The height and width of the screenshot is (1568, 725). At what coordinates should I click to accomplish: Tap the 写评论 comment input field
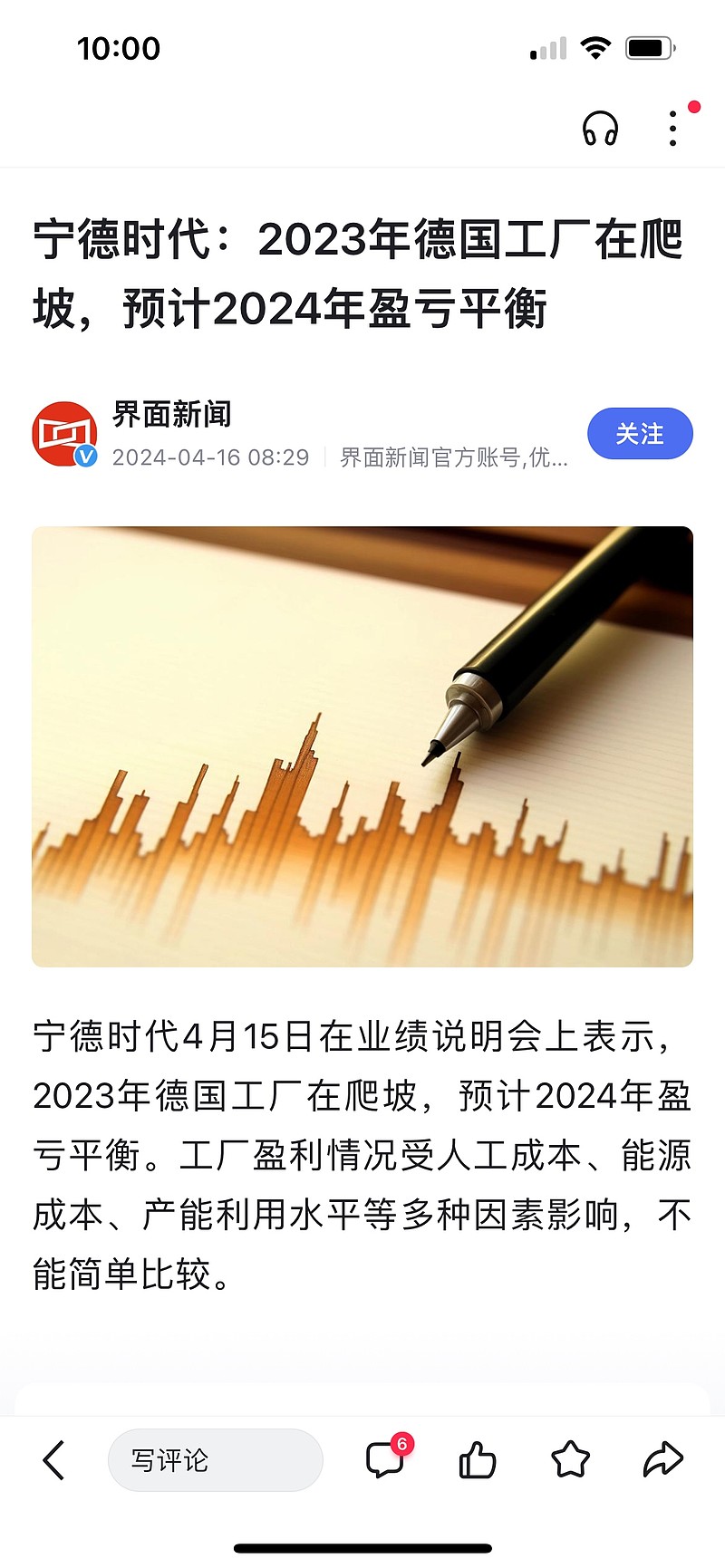coord(215,1460)
